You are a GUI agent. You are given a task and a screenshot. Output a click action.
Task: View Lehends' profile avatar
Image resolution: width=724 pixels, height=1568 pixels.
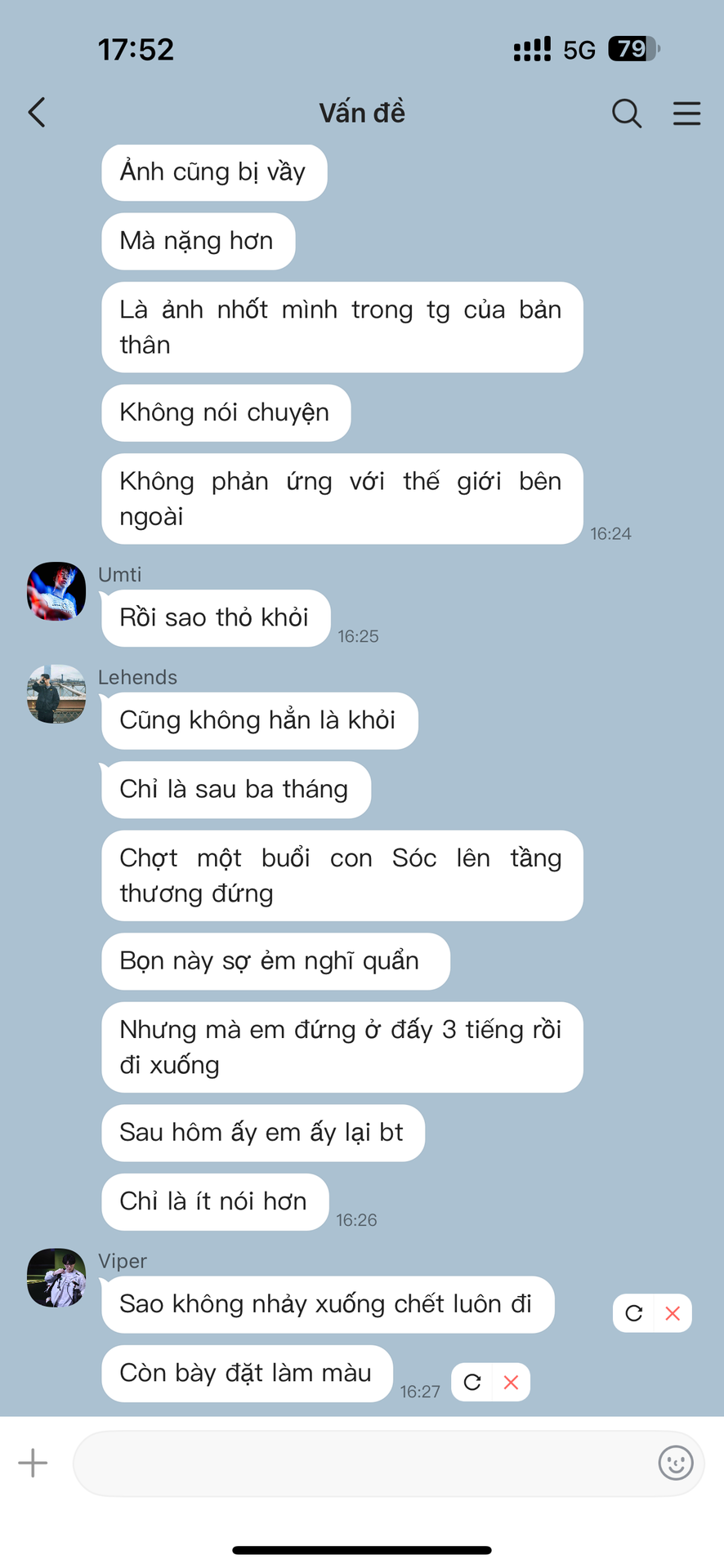point(56,693)
